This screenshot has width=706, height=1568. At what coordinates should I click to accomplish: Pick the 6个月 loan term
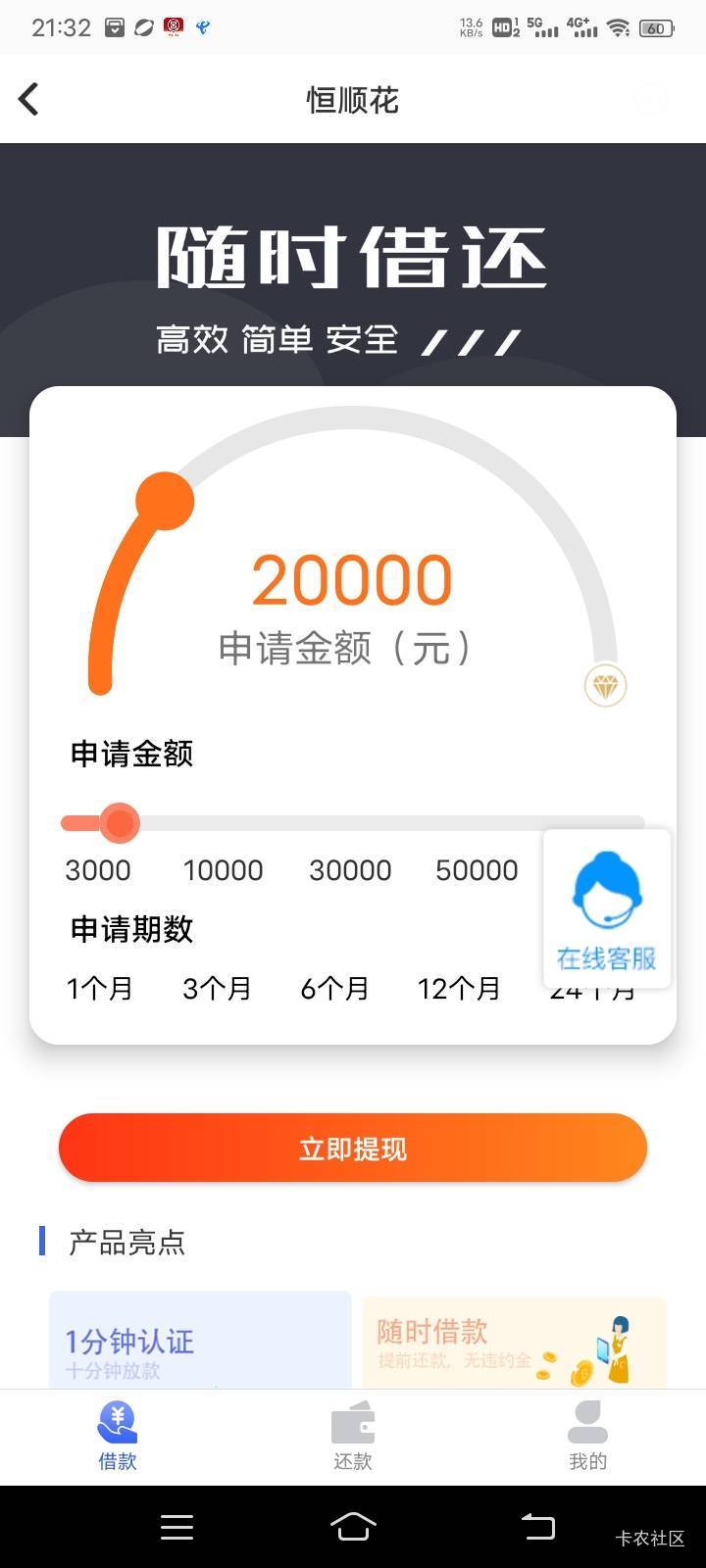click(334, 988)
